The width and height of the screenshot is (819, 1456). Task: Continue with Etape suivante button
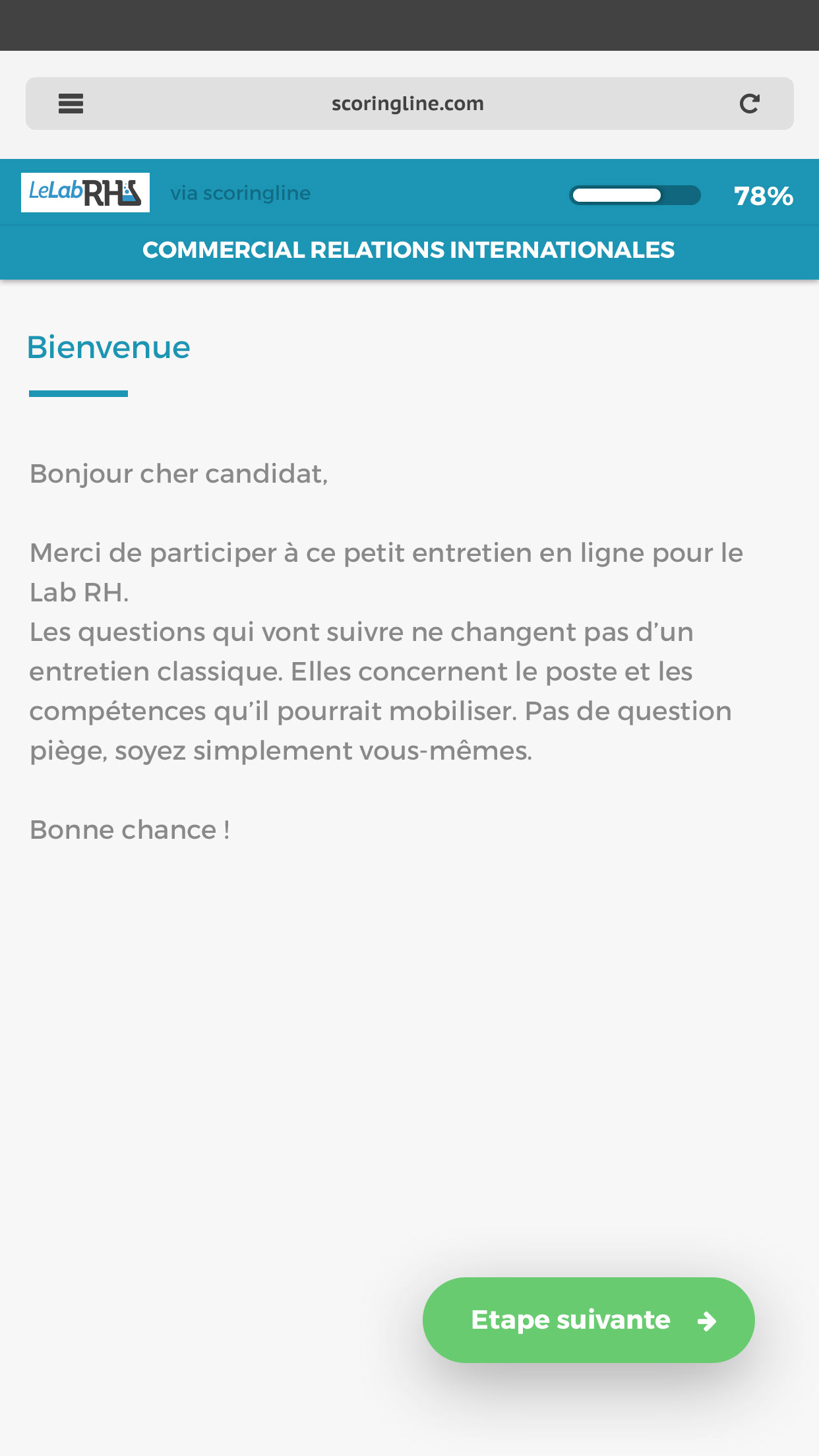point(589,1320)
